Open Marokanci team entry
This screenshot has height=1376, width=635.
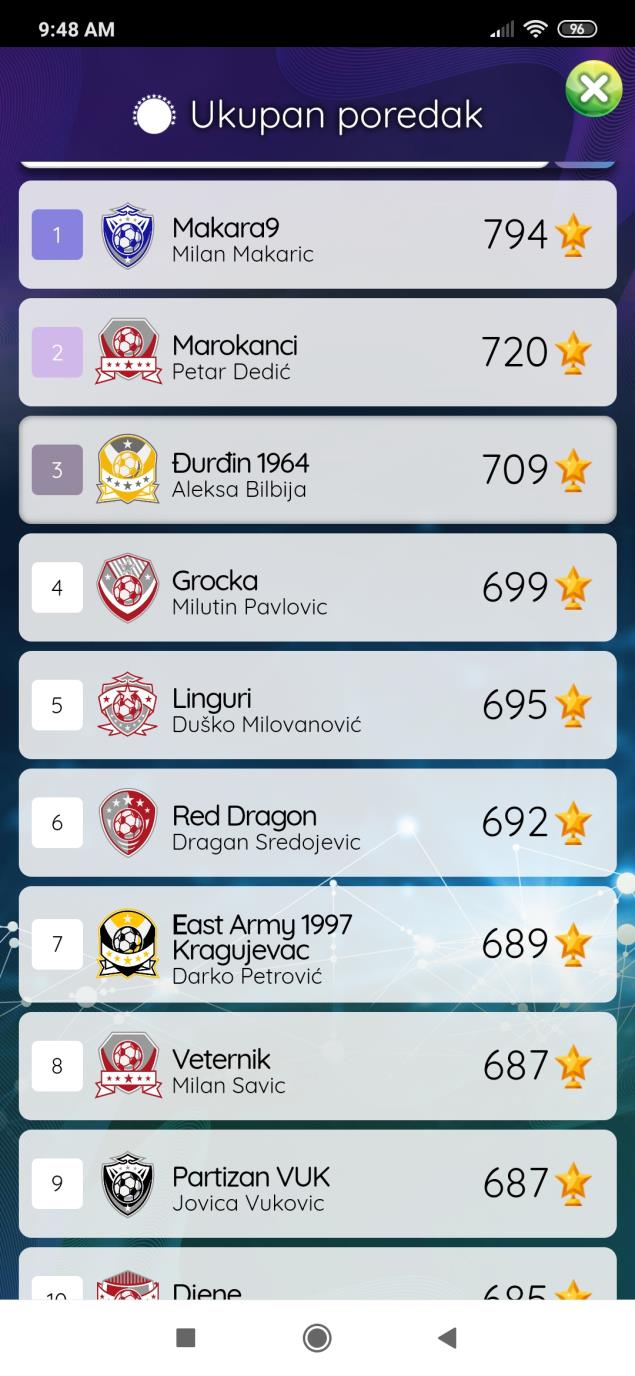[317, 352]
